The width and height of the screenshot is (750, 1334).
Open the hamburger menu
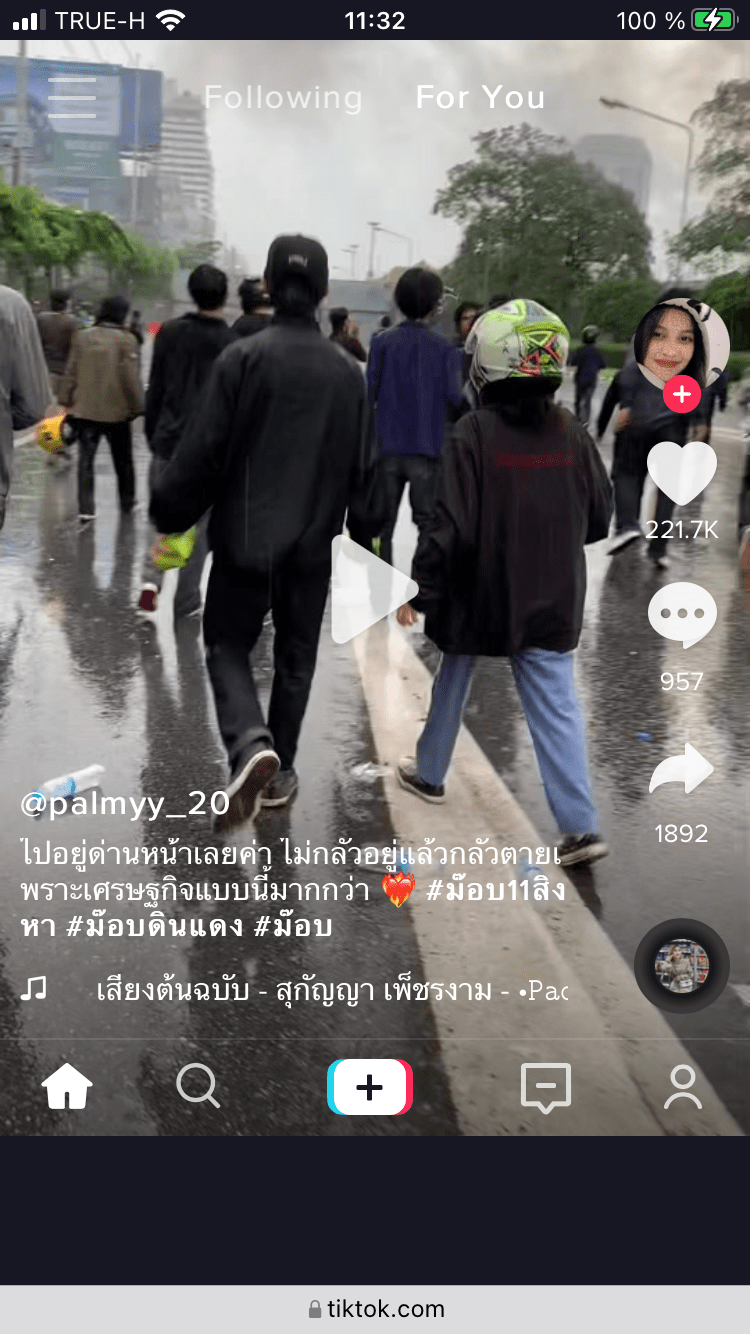coord(72,98)
